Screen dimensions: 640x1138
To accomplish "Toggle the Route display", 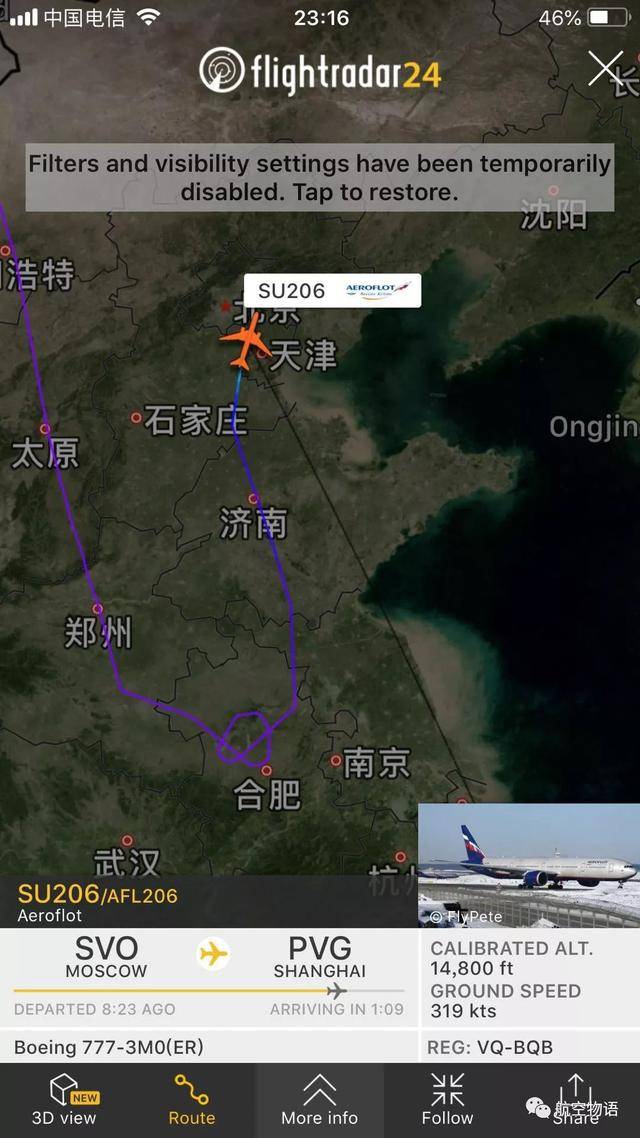I will pyautogui.click(x=191, y=1099).
